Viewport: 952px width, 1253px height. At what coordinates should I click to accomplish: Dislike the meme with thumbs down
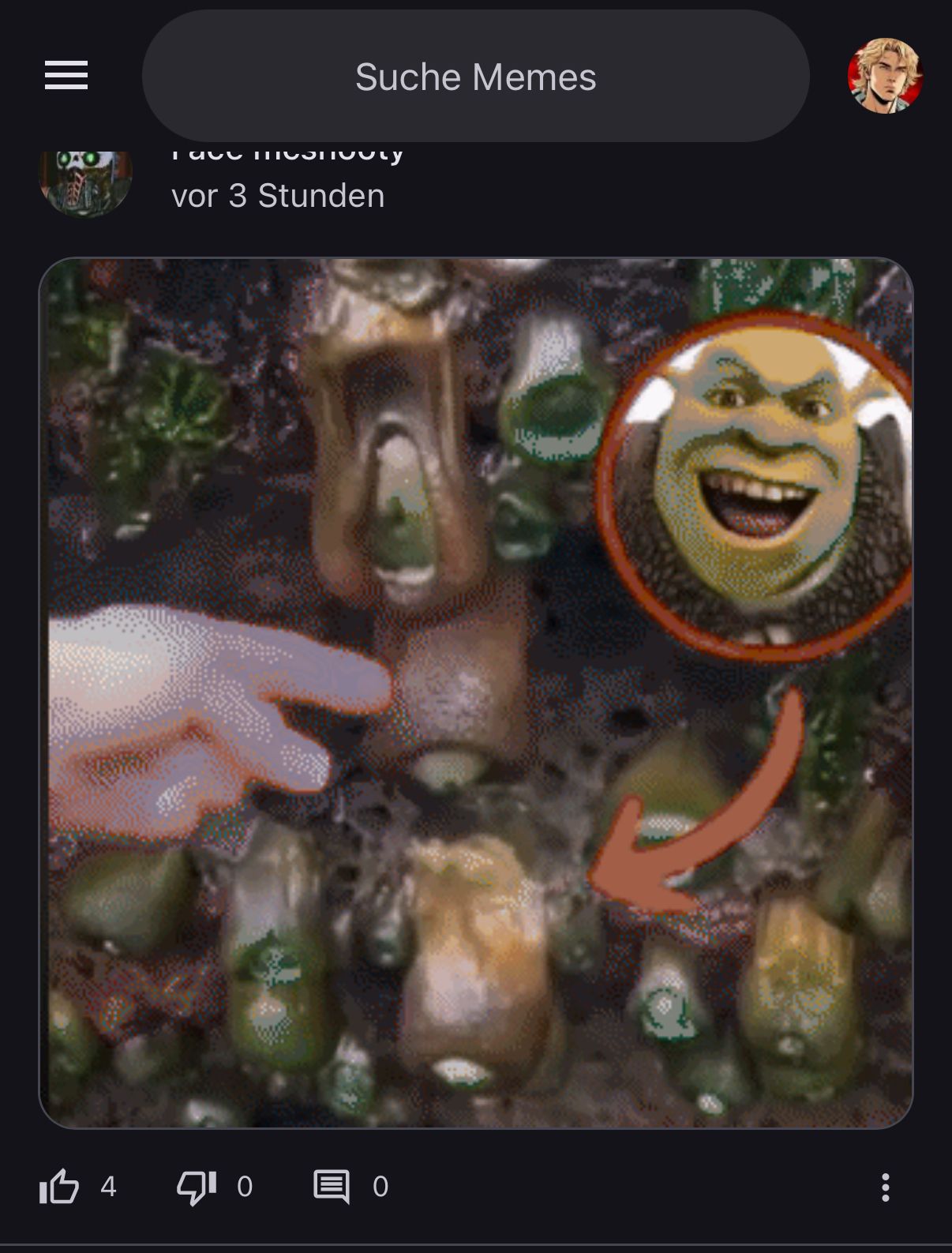point(197,1186)
